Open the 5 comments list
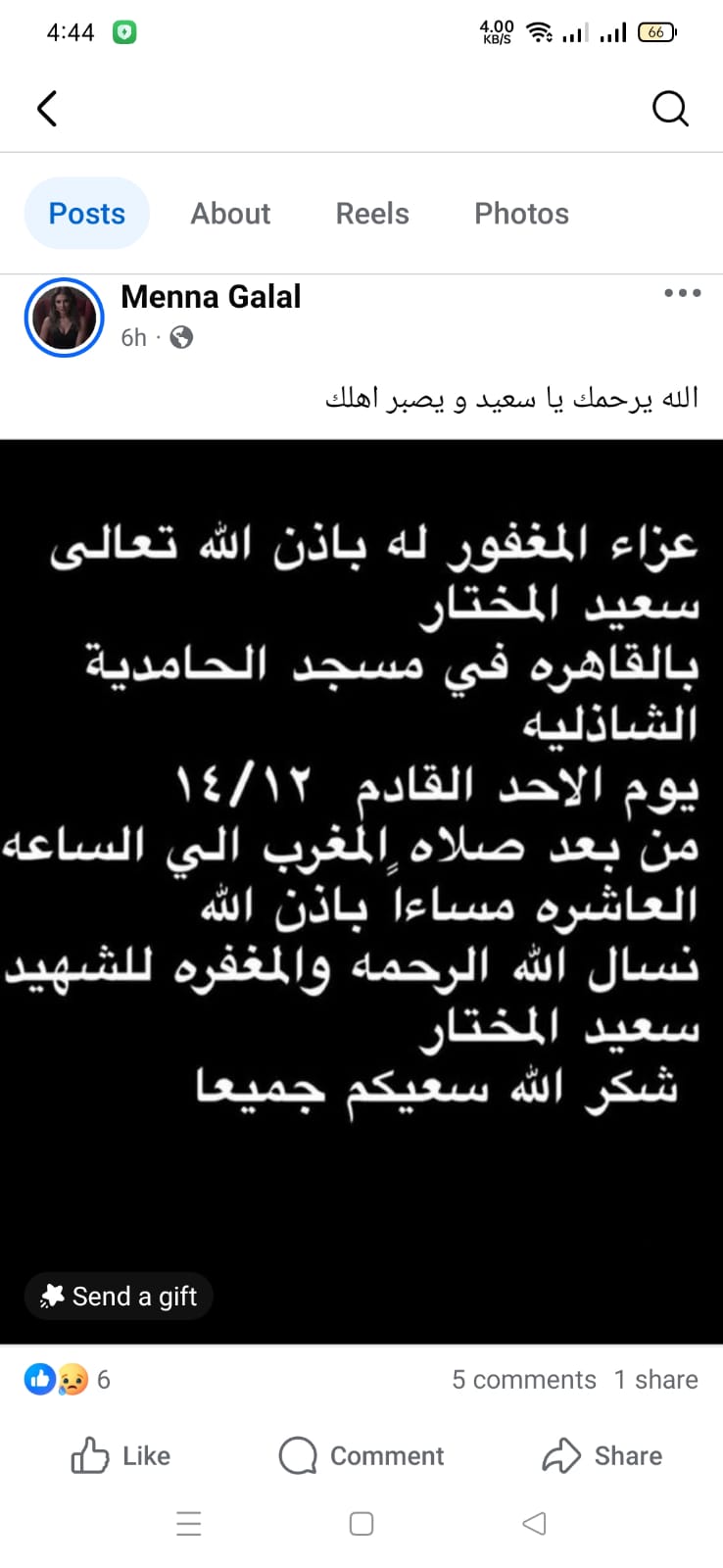The height and width of the screenshot is (1568, 723). pos(524,1380)
